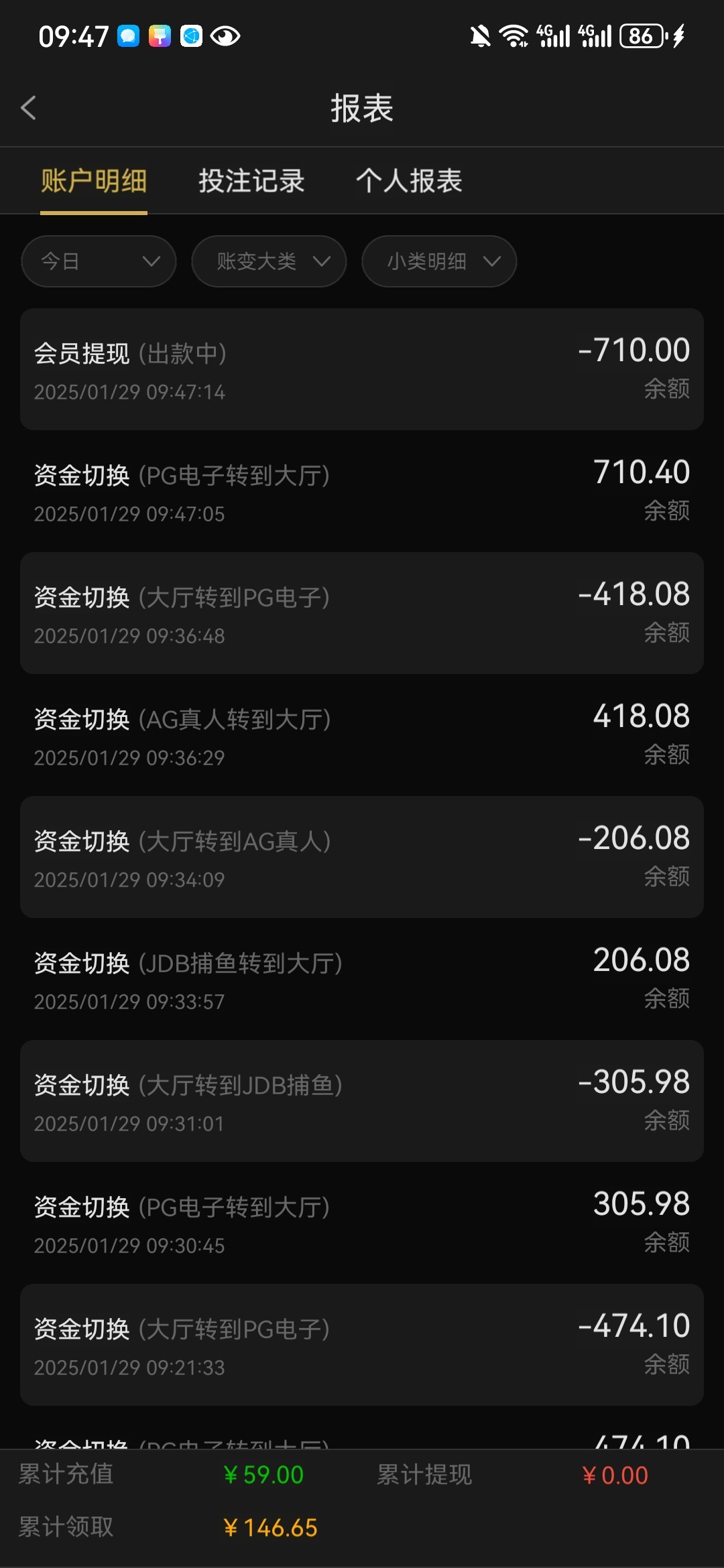
Task: Open the 大厅转到PG电子 -474.10 record
Action: [x=362, y=1345]
